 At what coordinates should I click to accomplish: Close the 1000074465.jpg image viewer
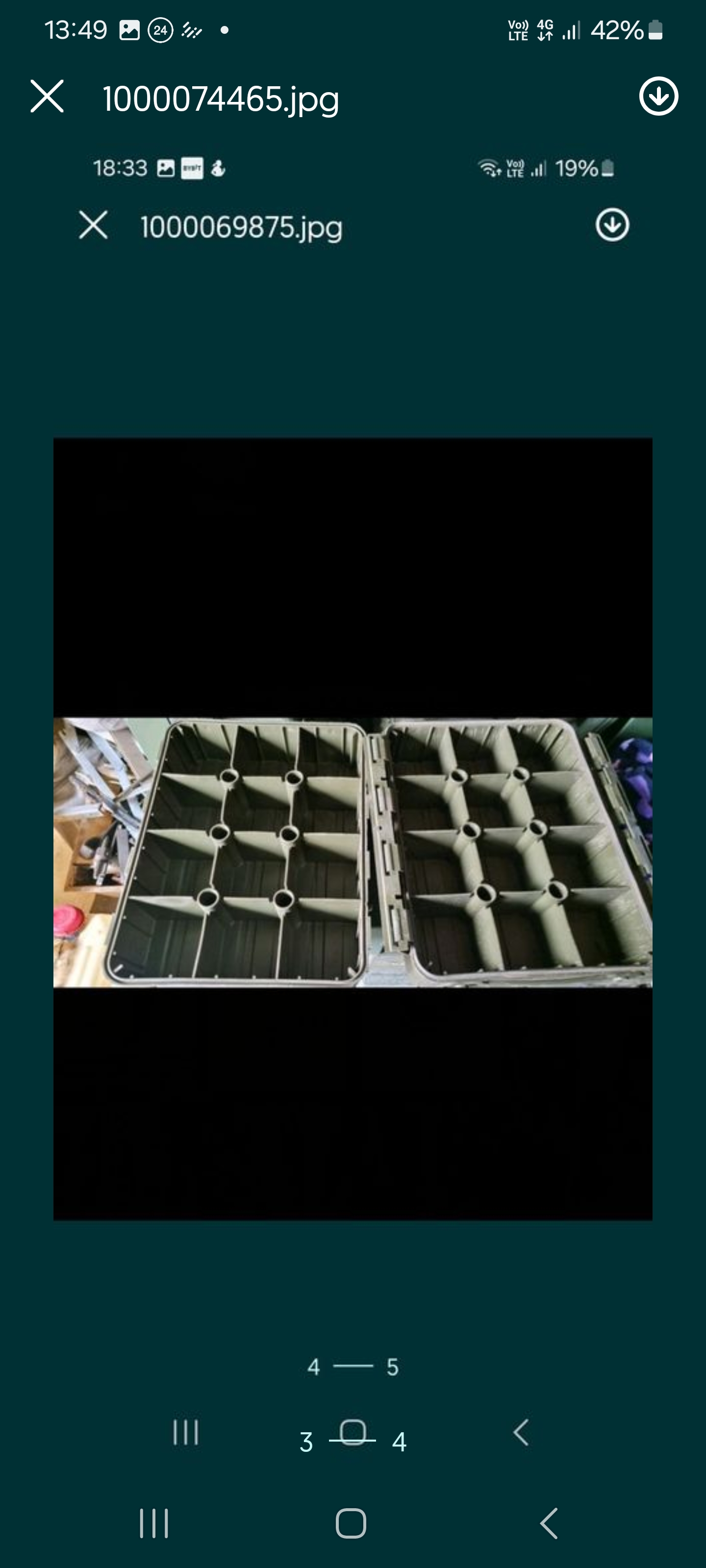point(47,96)
